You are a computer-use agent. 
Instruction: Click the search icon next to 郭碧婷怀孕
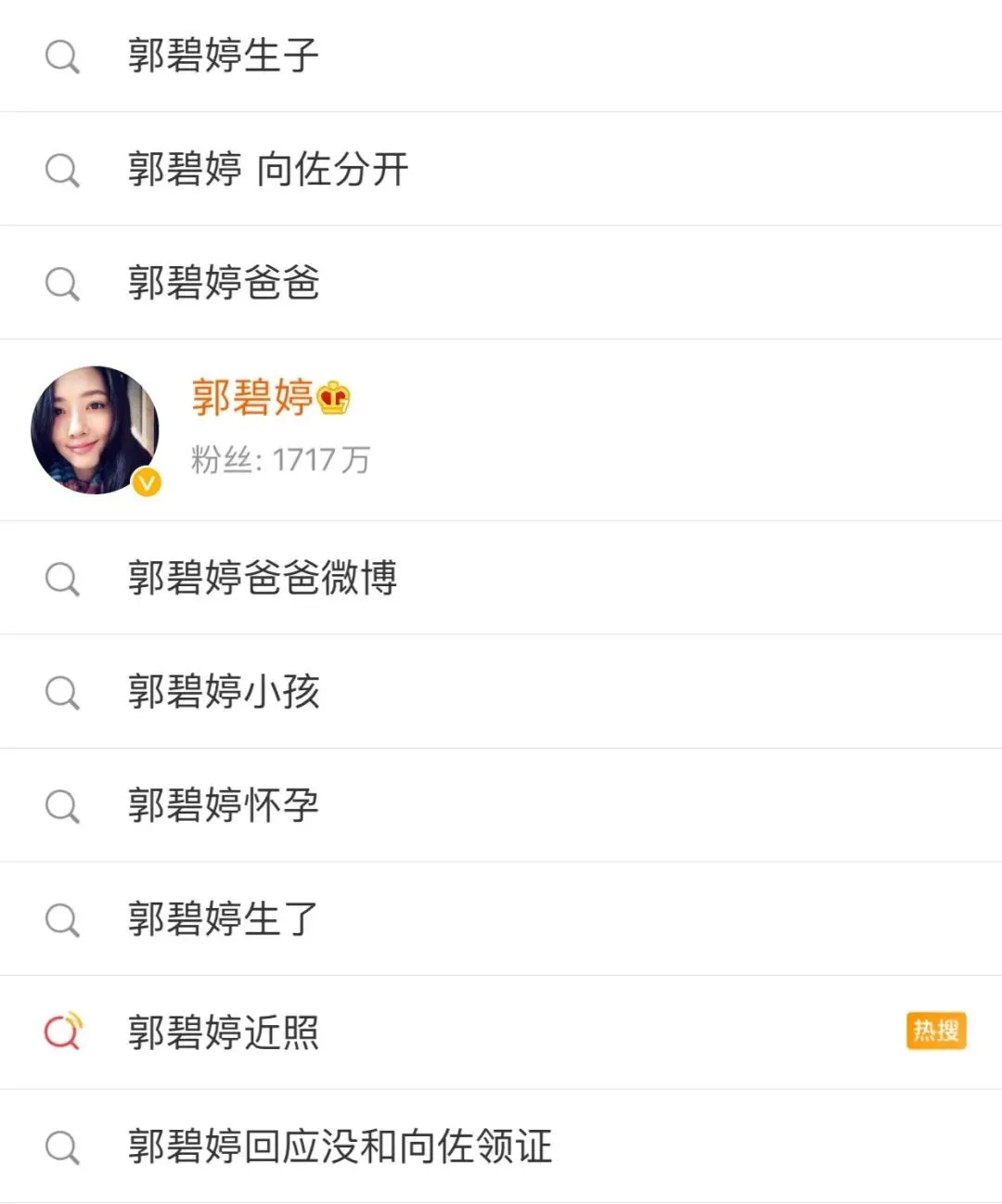click(x=62, y=805)
